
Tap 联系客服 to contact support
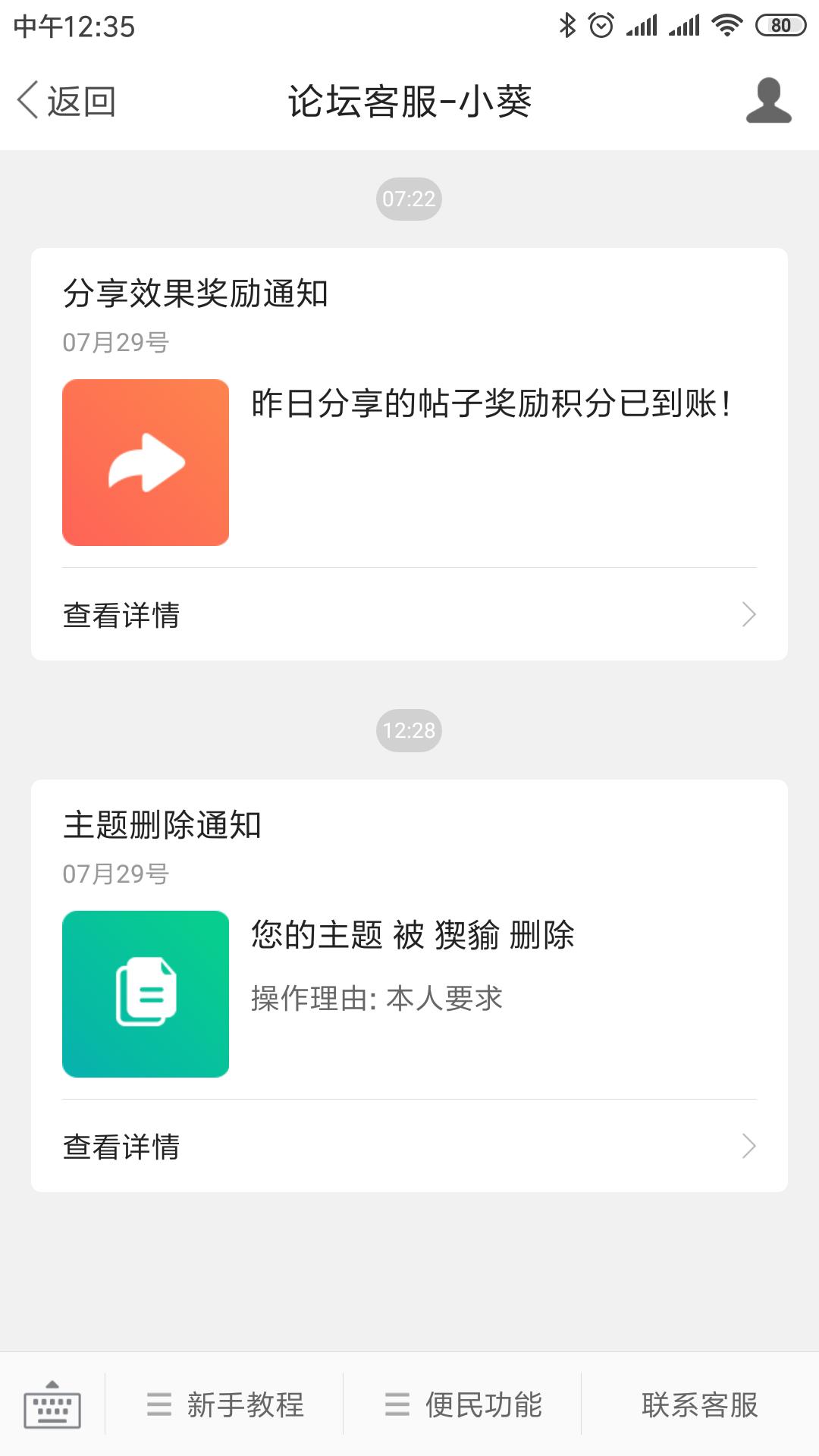pos(700,1404)
